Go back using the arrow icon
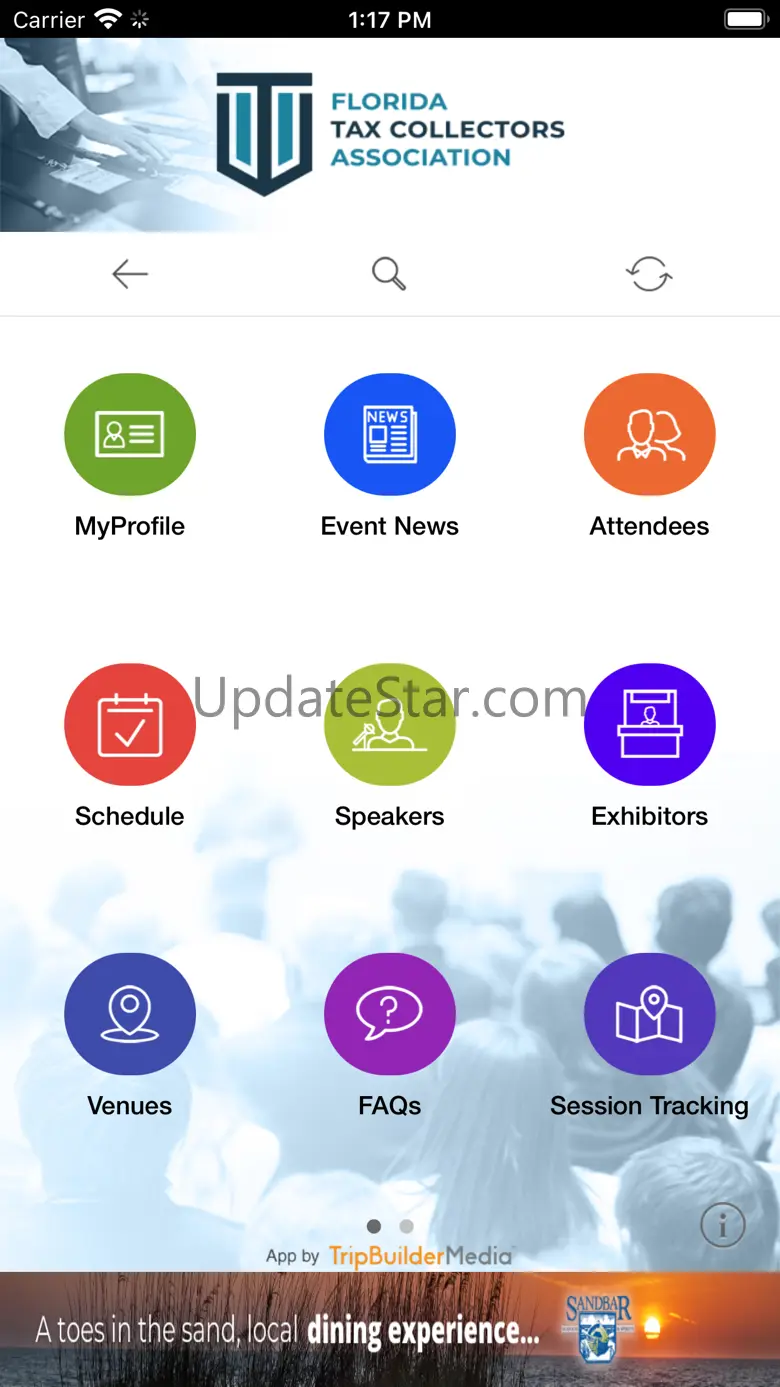Image resolution: width=780 pixels, height=1387 pixels. 130,274
